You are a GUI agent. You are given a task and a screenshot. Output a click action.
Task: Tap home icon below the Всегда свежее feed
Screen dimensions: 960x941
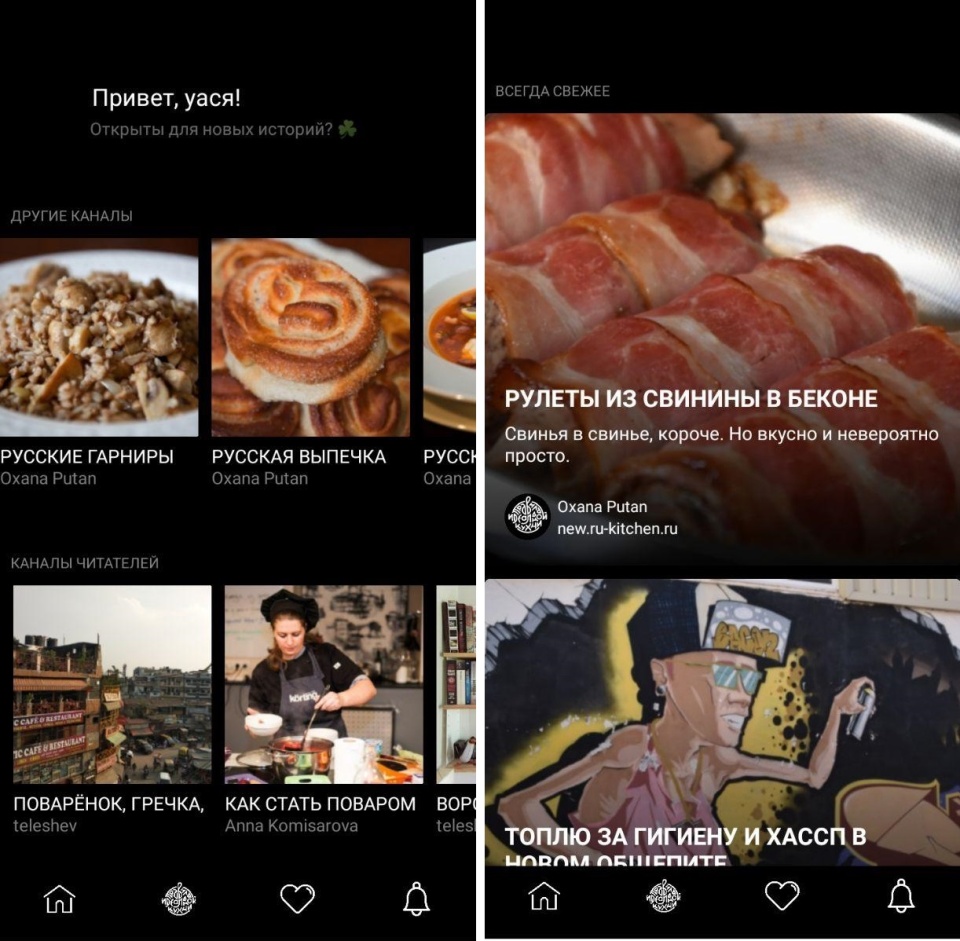click(x=544, y=895)
